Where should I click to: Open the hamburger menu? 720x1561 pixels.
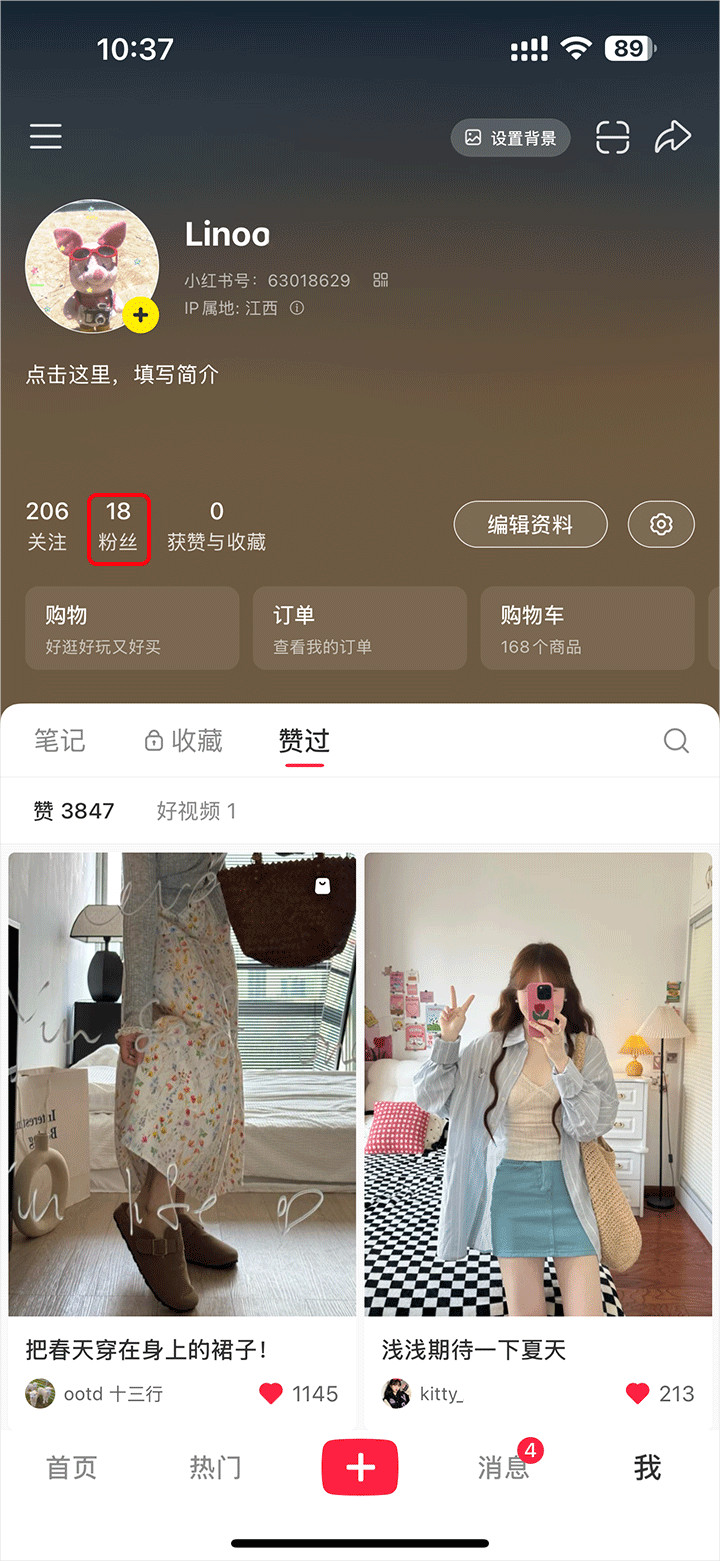[x=45, y=136]
